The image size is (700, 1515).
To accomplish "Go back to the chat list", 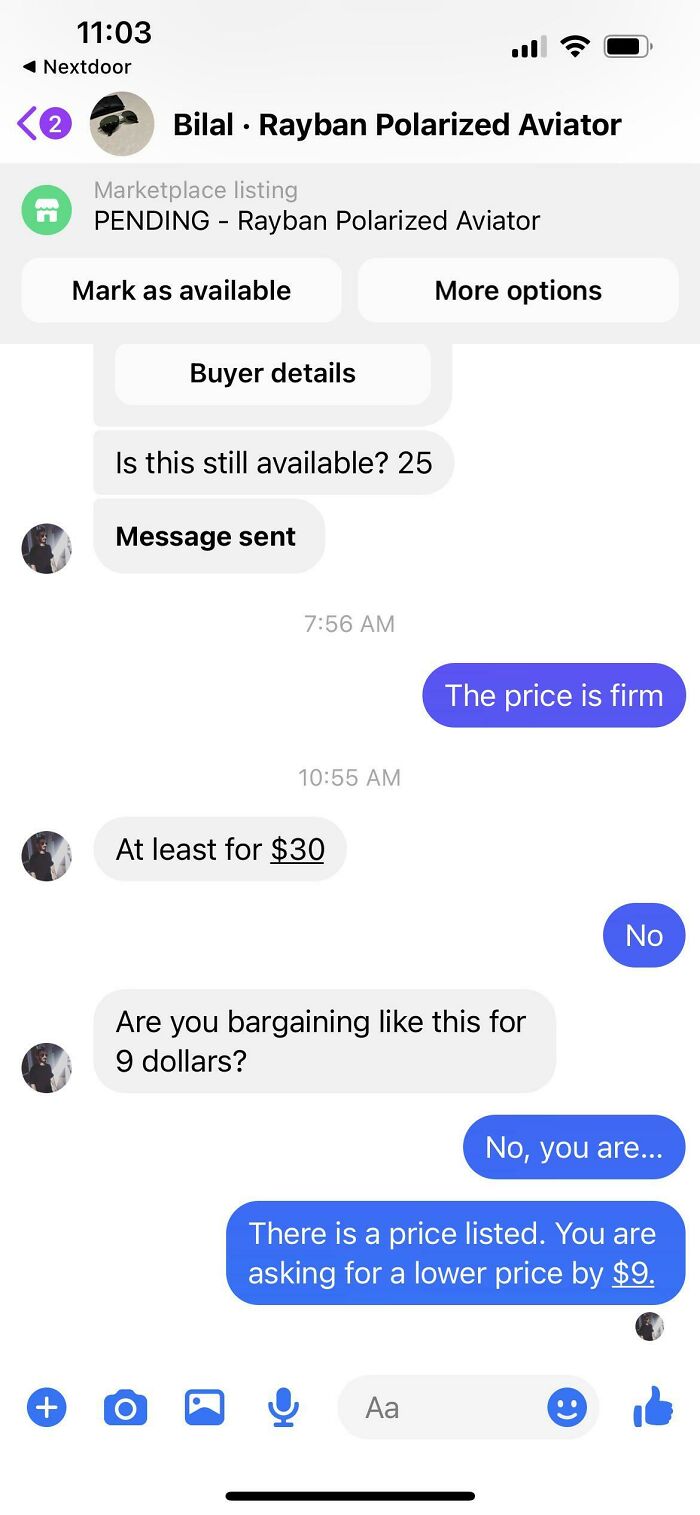I will click(x=42, y=124).
